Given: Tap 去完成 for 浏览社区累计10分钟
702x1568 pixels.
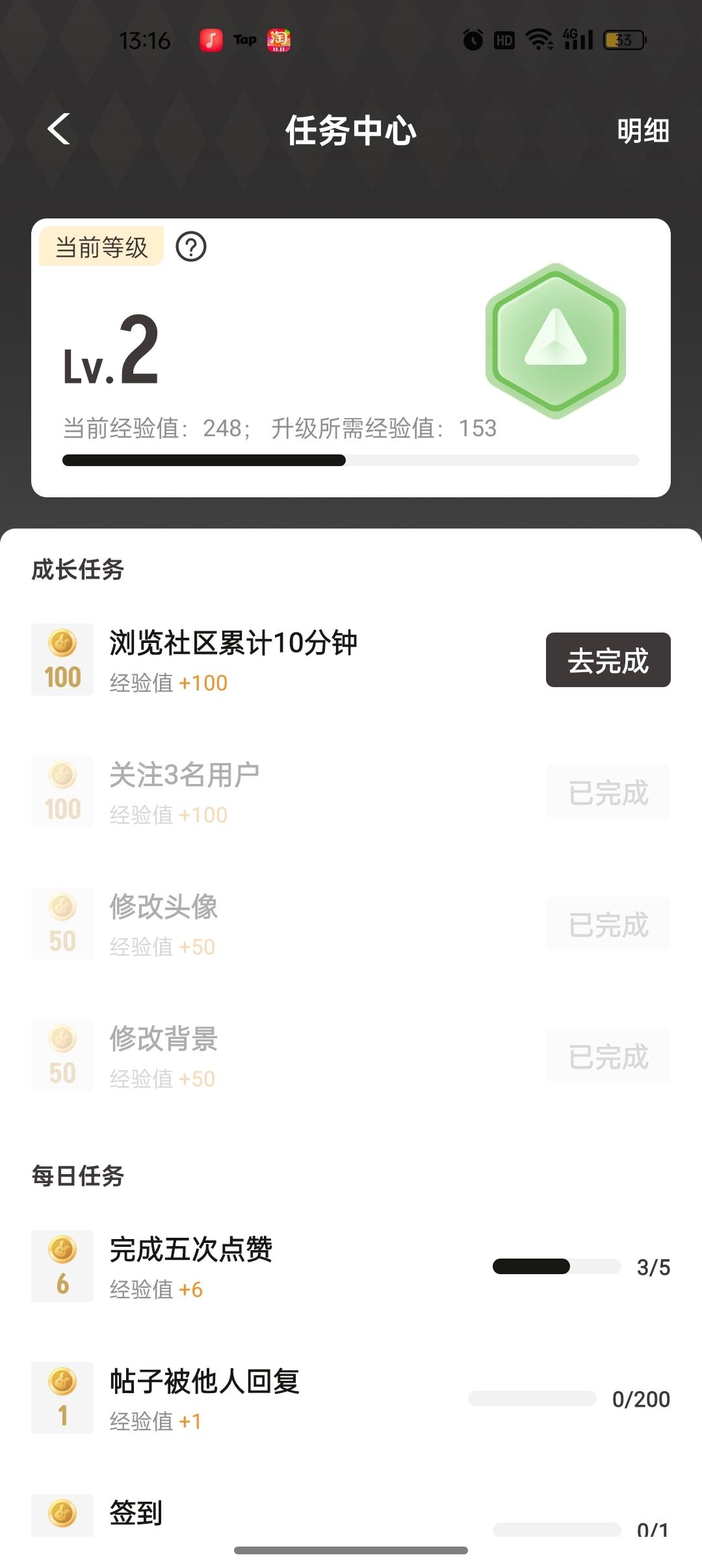Looking at the screenshot, I should (x=608, y=660).
